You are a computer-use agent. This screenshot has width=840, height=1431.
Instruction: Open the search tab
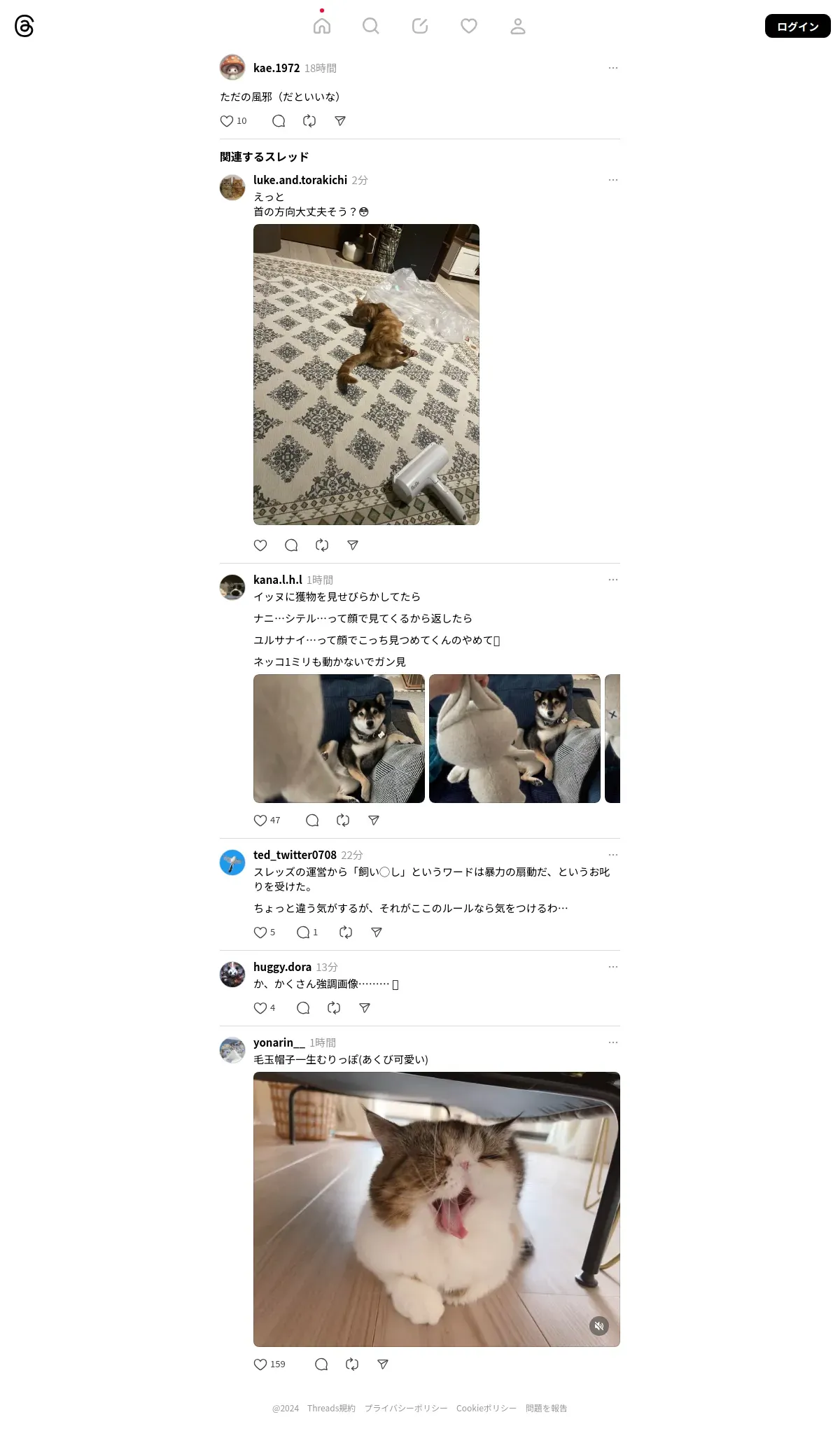pos(371,26)
